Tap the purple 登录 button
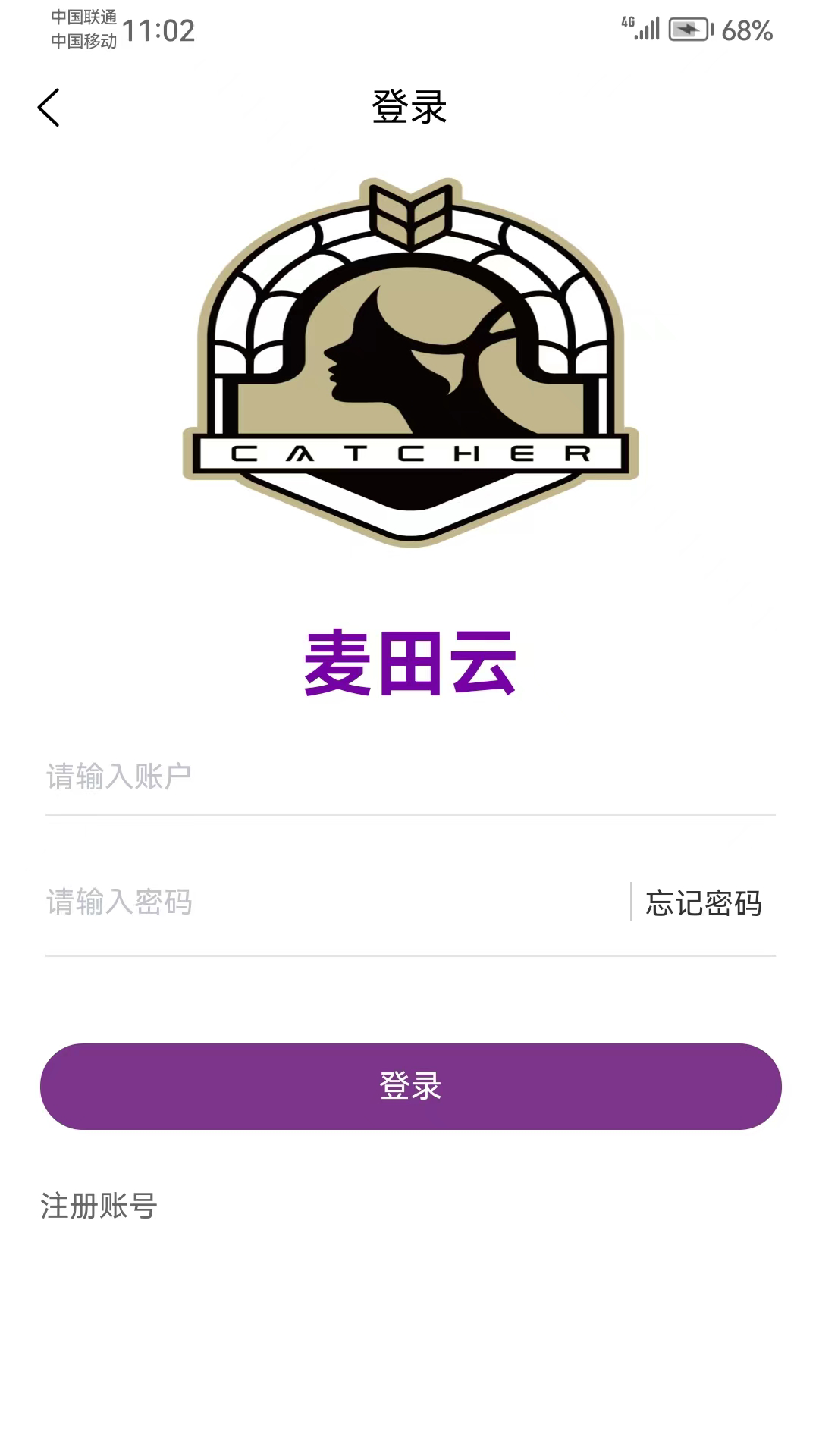 [x=410, y=1086]
